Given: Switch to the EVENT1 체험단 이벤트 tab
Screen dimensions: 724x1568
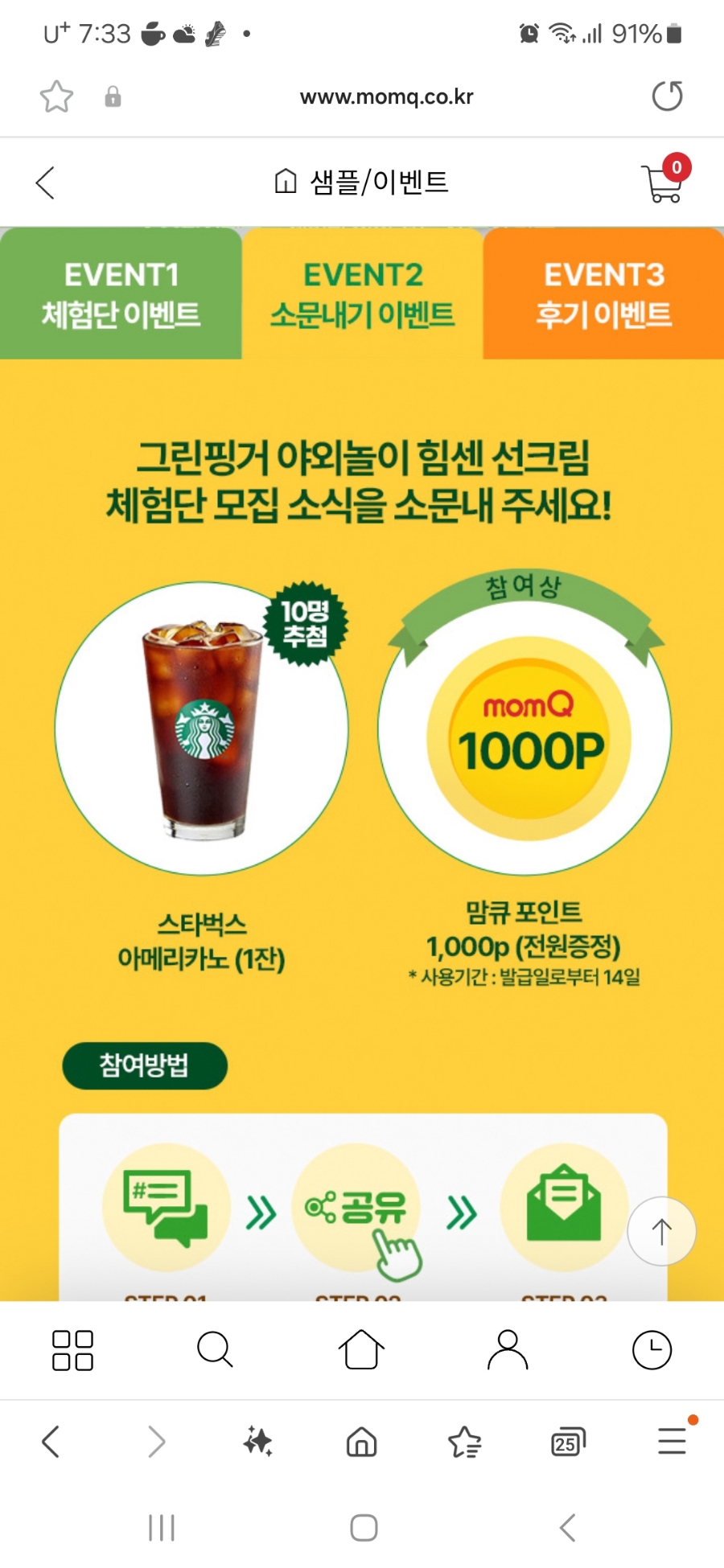Looking at the screenshot, I should (x=121, y=294).
